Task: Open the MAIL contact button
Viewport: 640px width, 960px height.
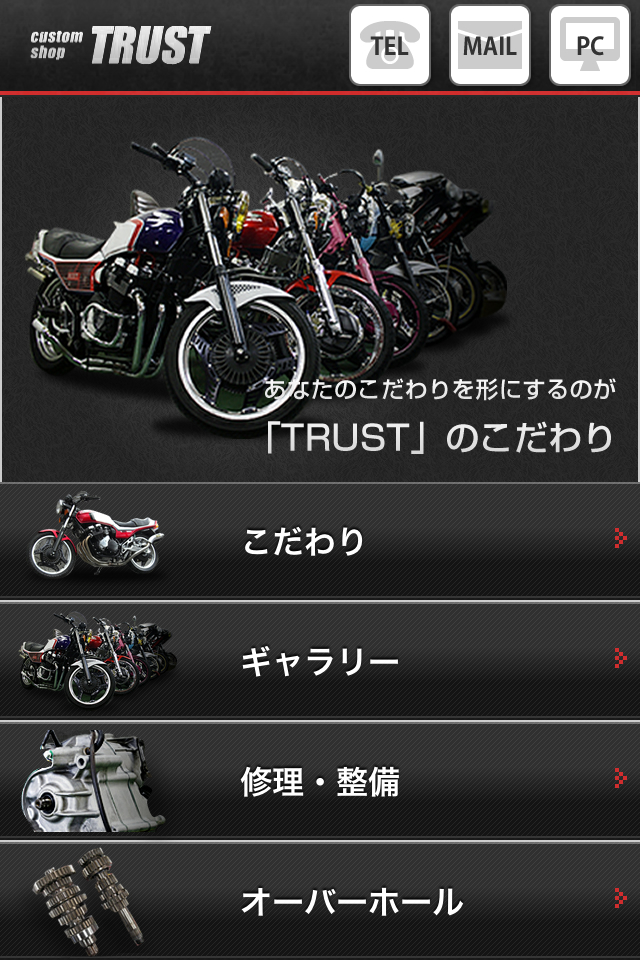Action: coord(489,46)
